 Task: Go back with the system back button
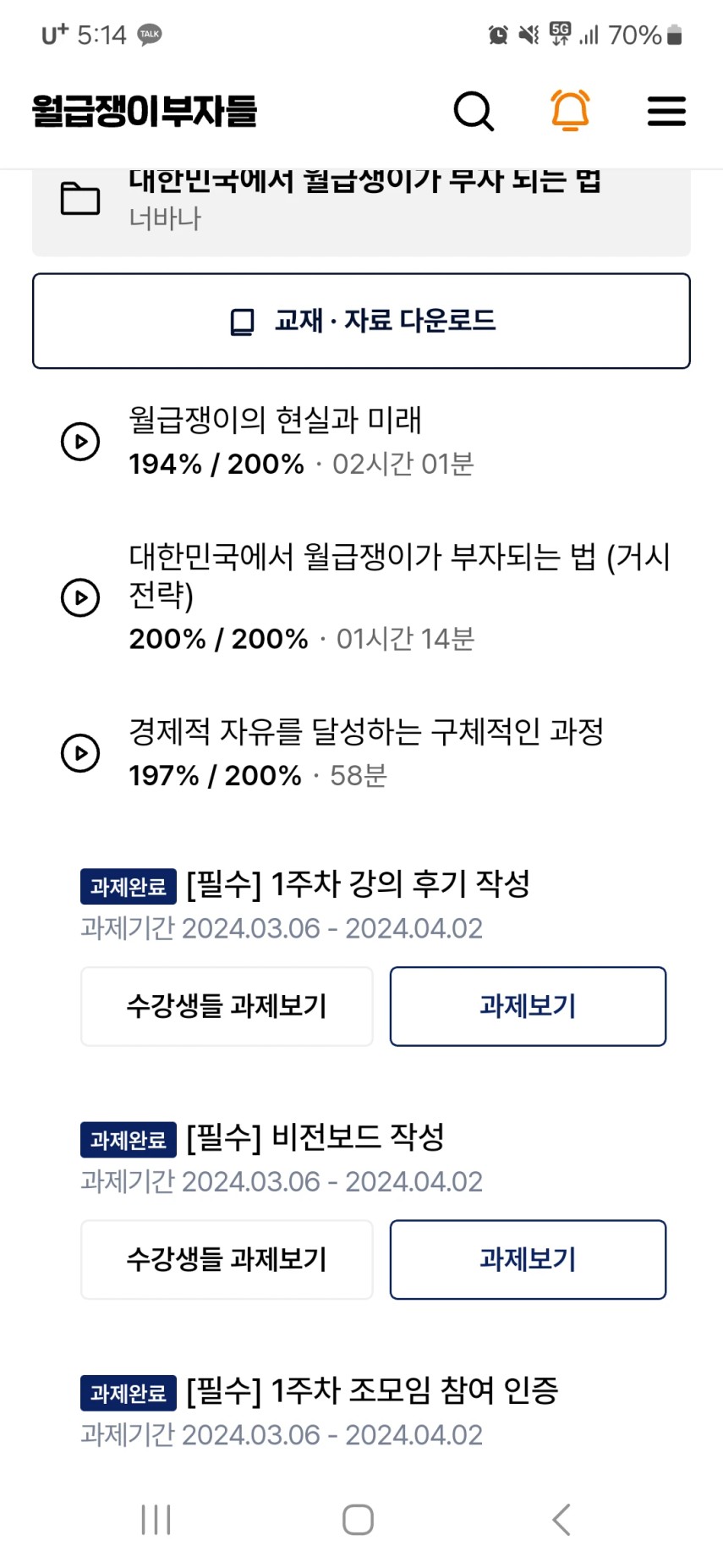pos(561,1520)
